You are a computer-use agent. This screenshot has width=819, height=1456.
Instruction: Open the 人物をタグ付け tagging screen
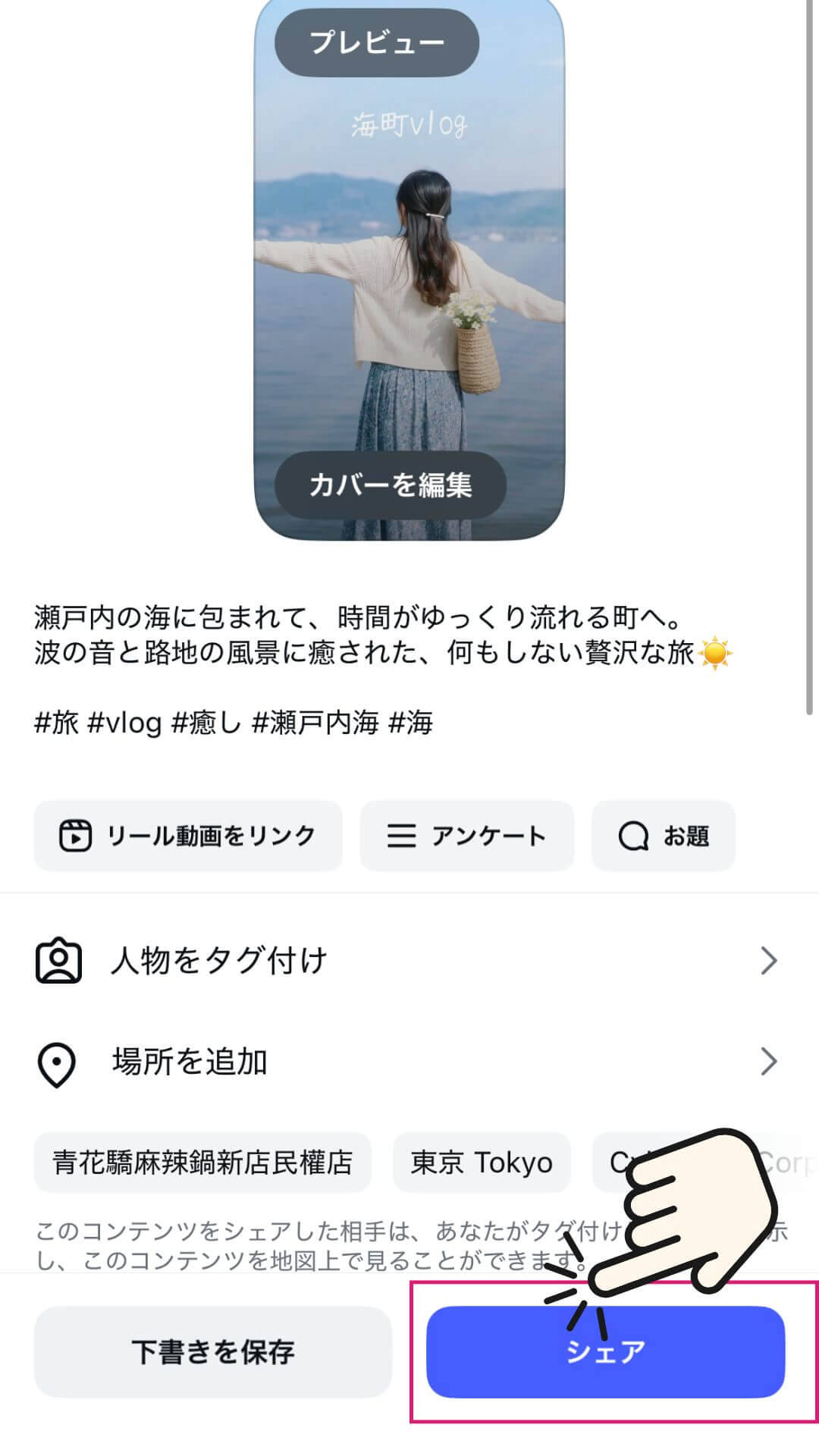click(x=218, y=959)
